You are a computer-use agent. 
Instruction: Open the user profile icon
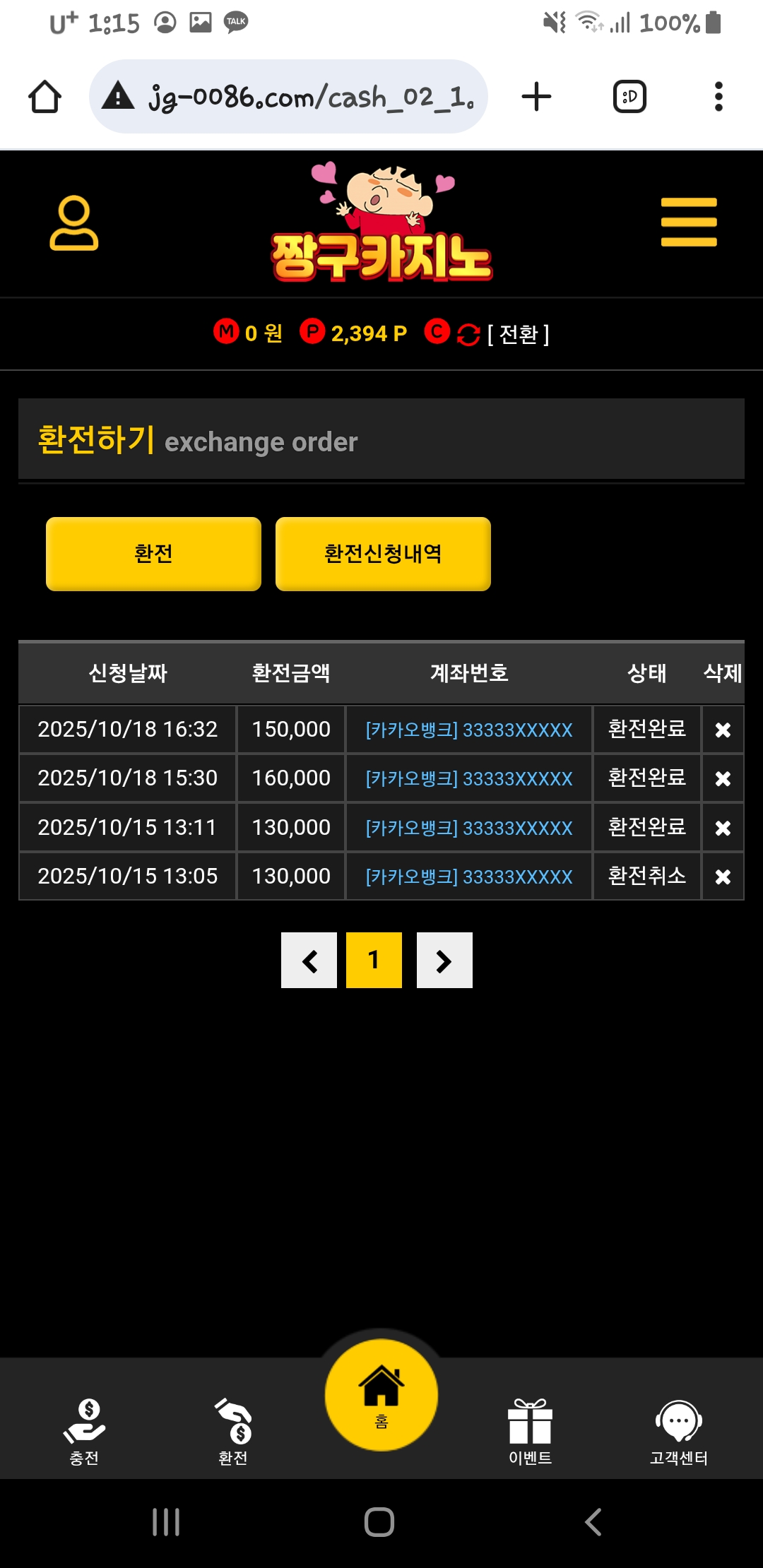tap(73, 223)
